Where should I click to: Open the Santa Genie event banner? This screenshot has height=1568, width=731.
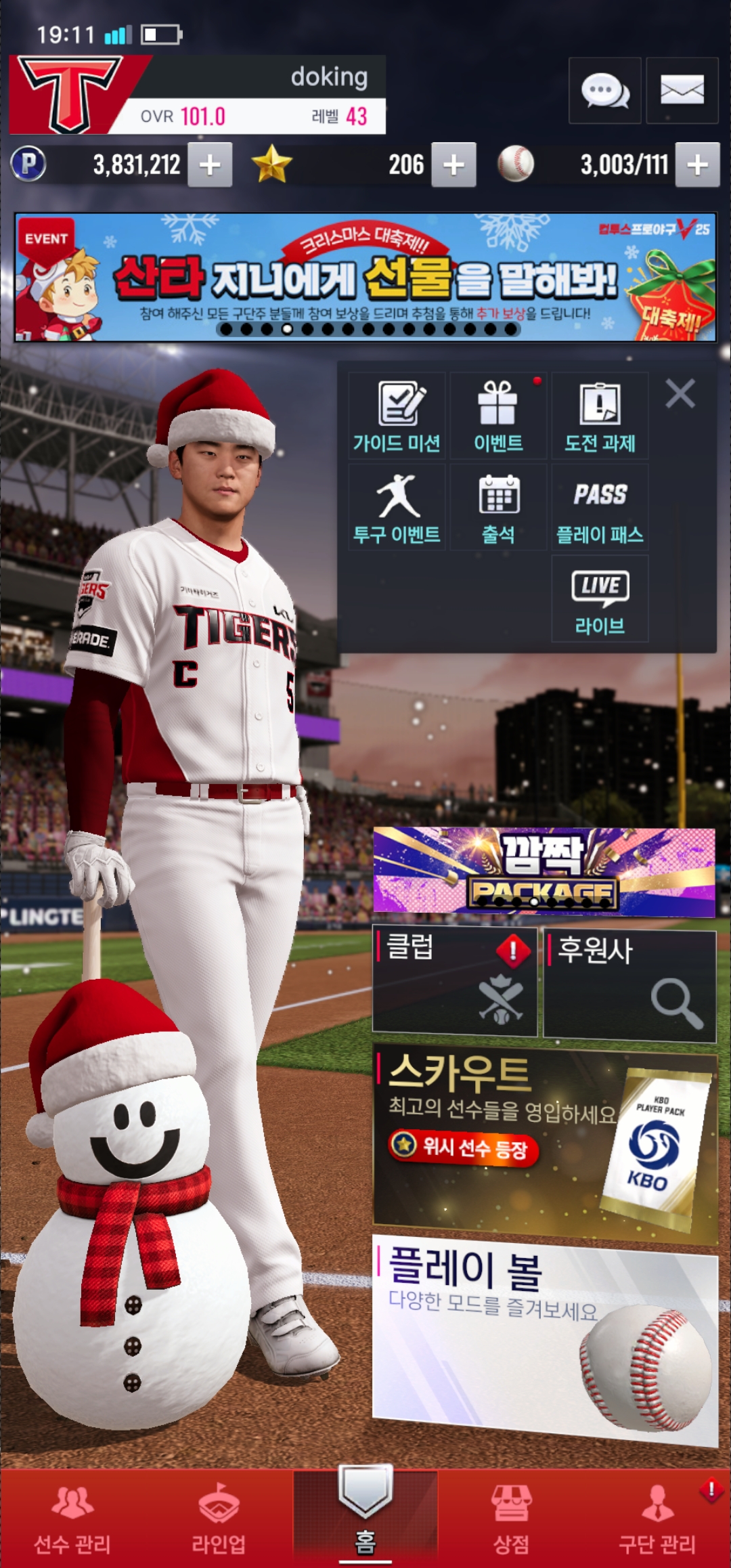pyautogui.click(x=365, y=278)
